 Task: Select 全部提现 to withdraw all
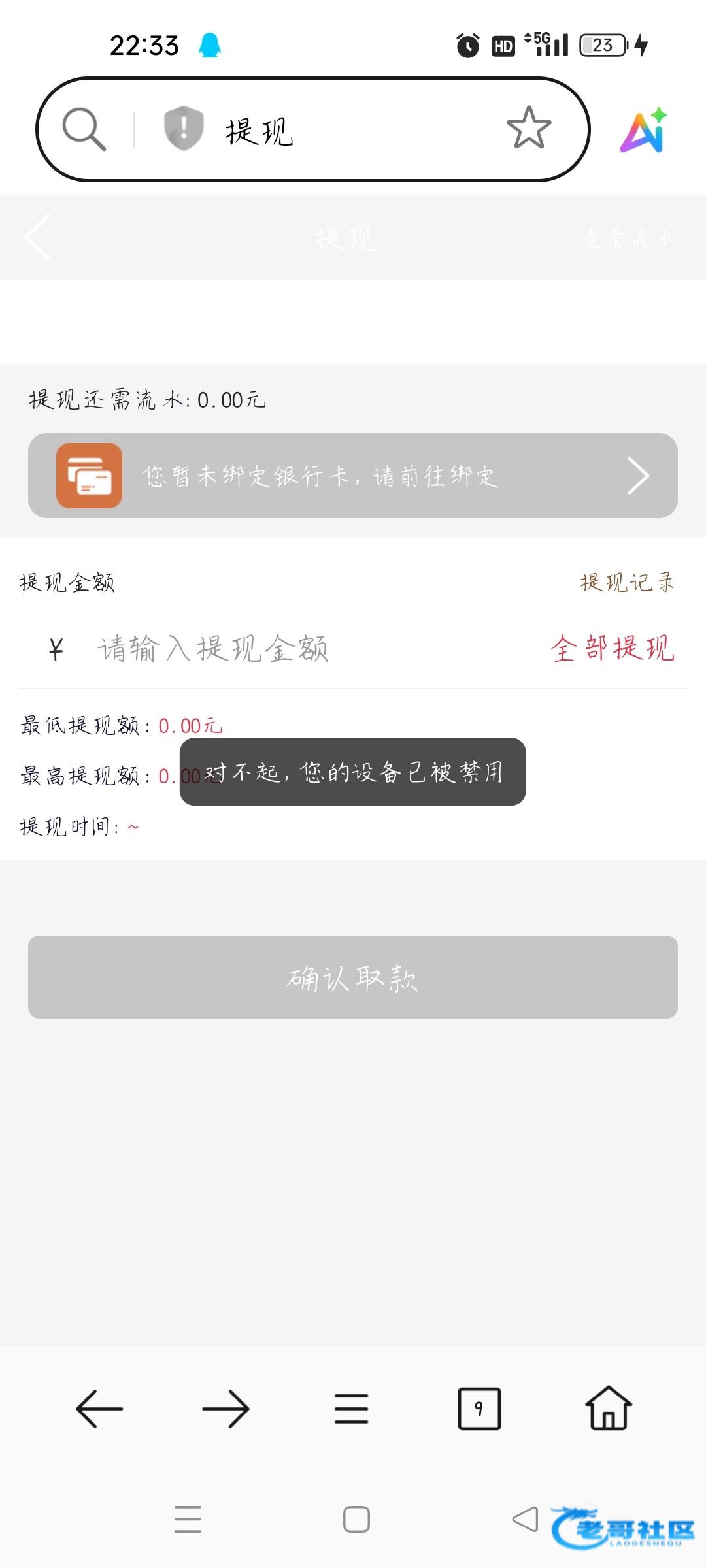click(613, 649)
